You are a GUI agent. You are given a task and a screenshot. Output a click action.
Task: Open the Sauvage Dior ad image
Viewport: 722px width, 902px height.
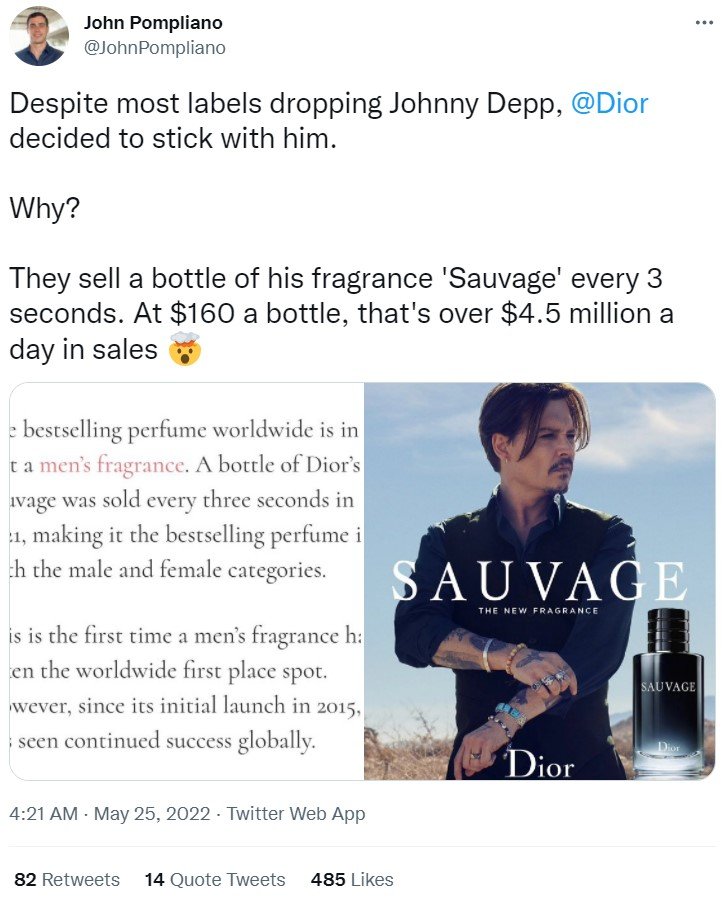click(x=539, y=581)
